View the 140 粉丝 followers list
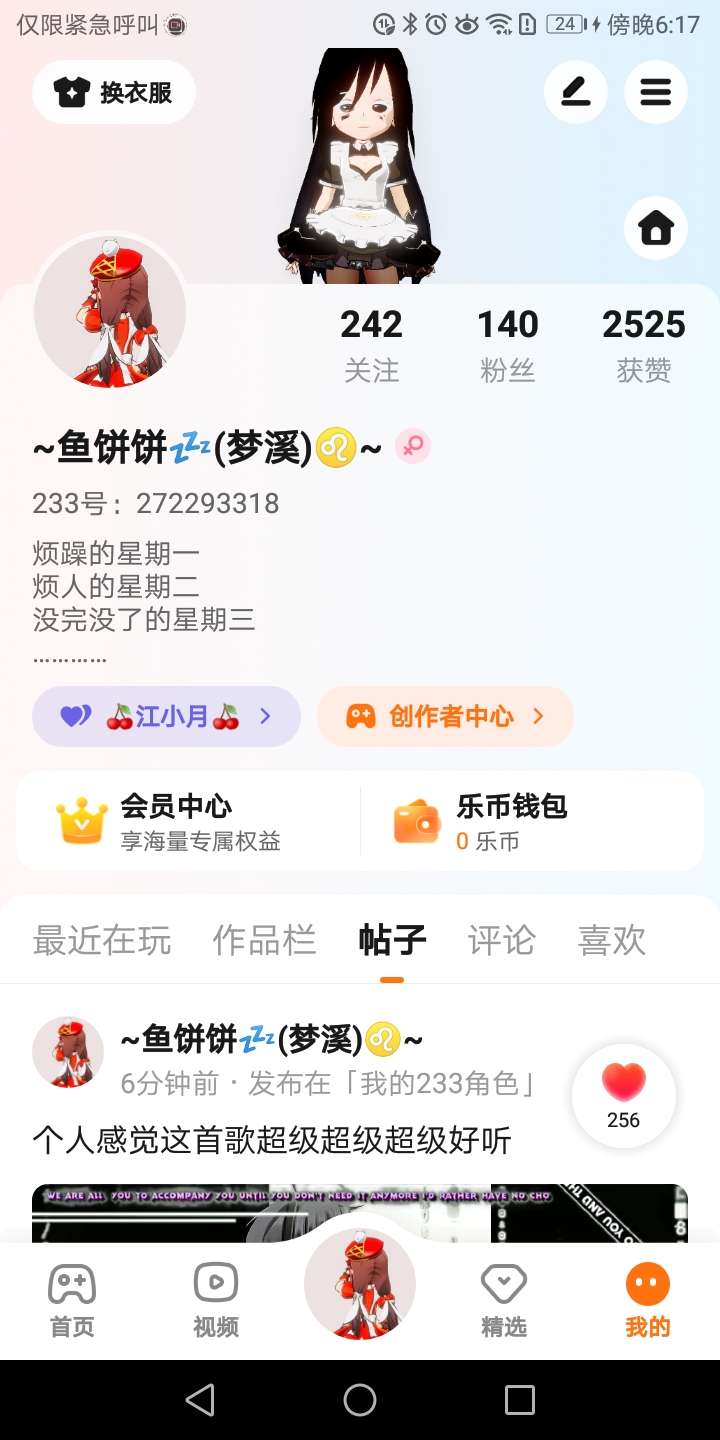 (x=508, y=345)
